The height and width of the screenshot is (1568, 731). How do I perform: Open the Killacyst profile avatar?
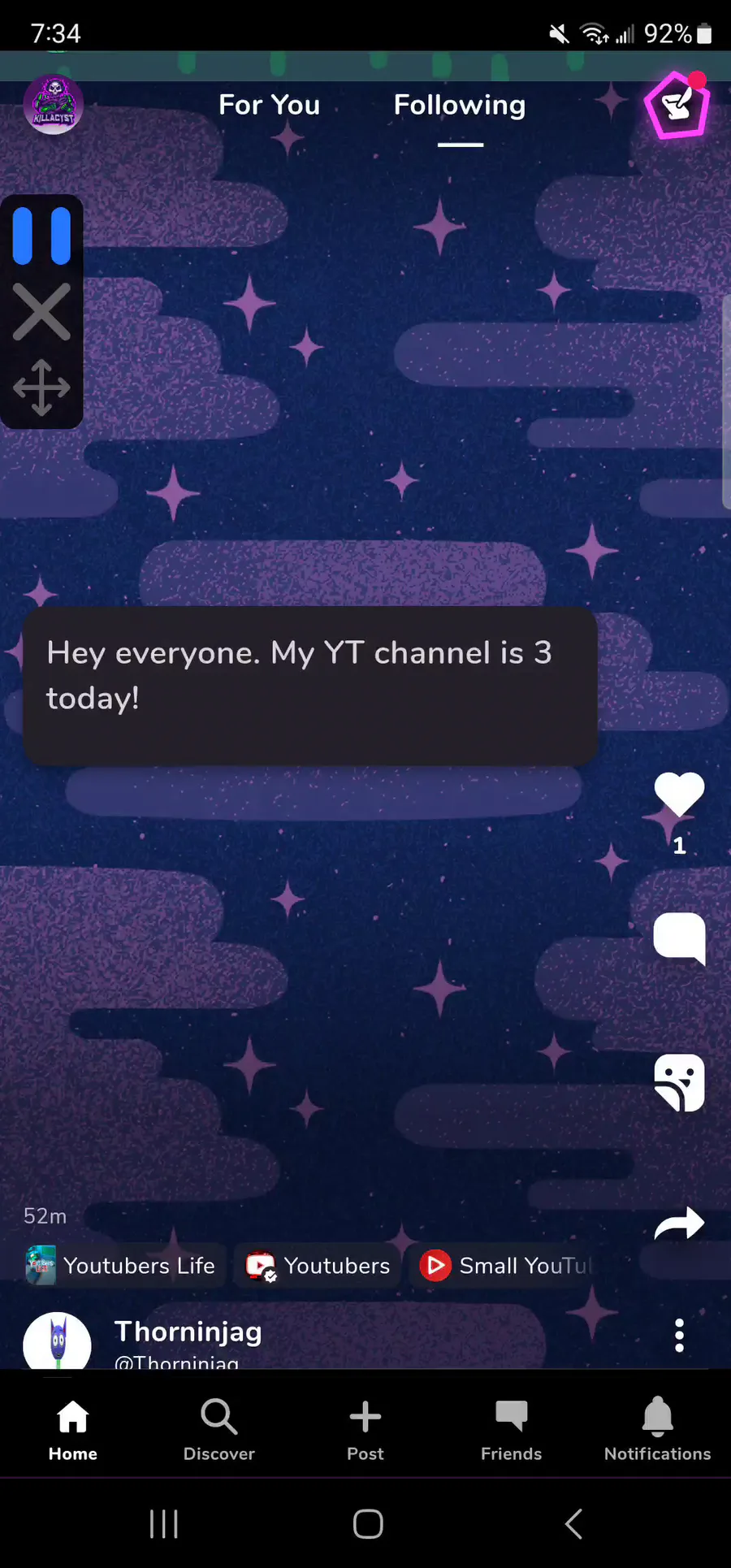54,105
